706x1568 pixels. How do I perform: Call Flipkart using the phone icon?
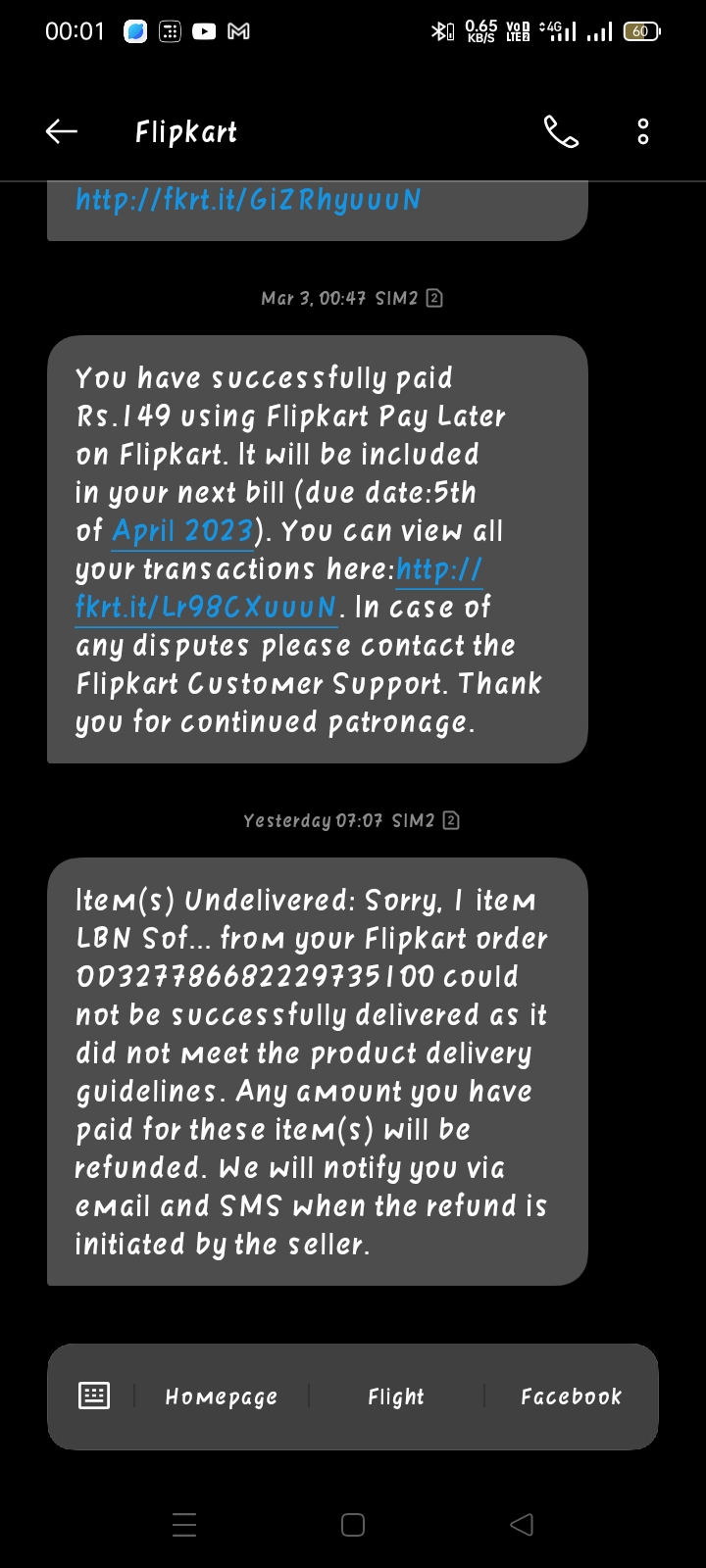click(x=561, y=131)
